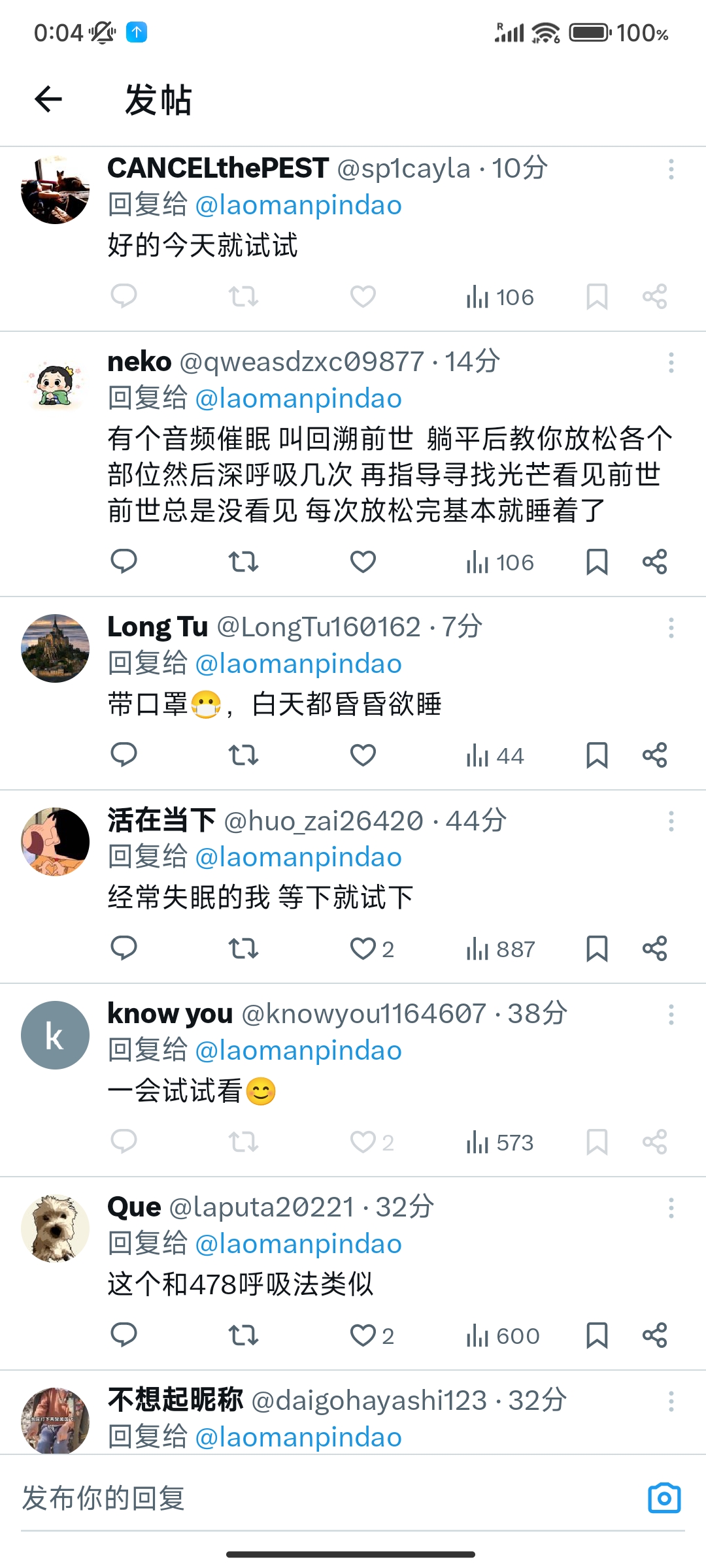View the 887 view count on 活在当下's reply
This screenshot has width=706, height=1568.
[x=500, y=949]
